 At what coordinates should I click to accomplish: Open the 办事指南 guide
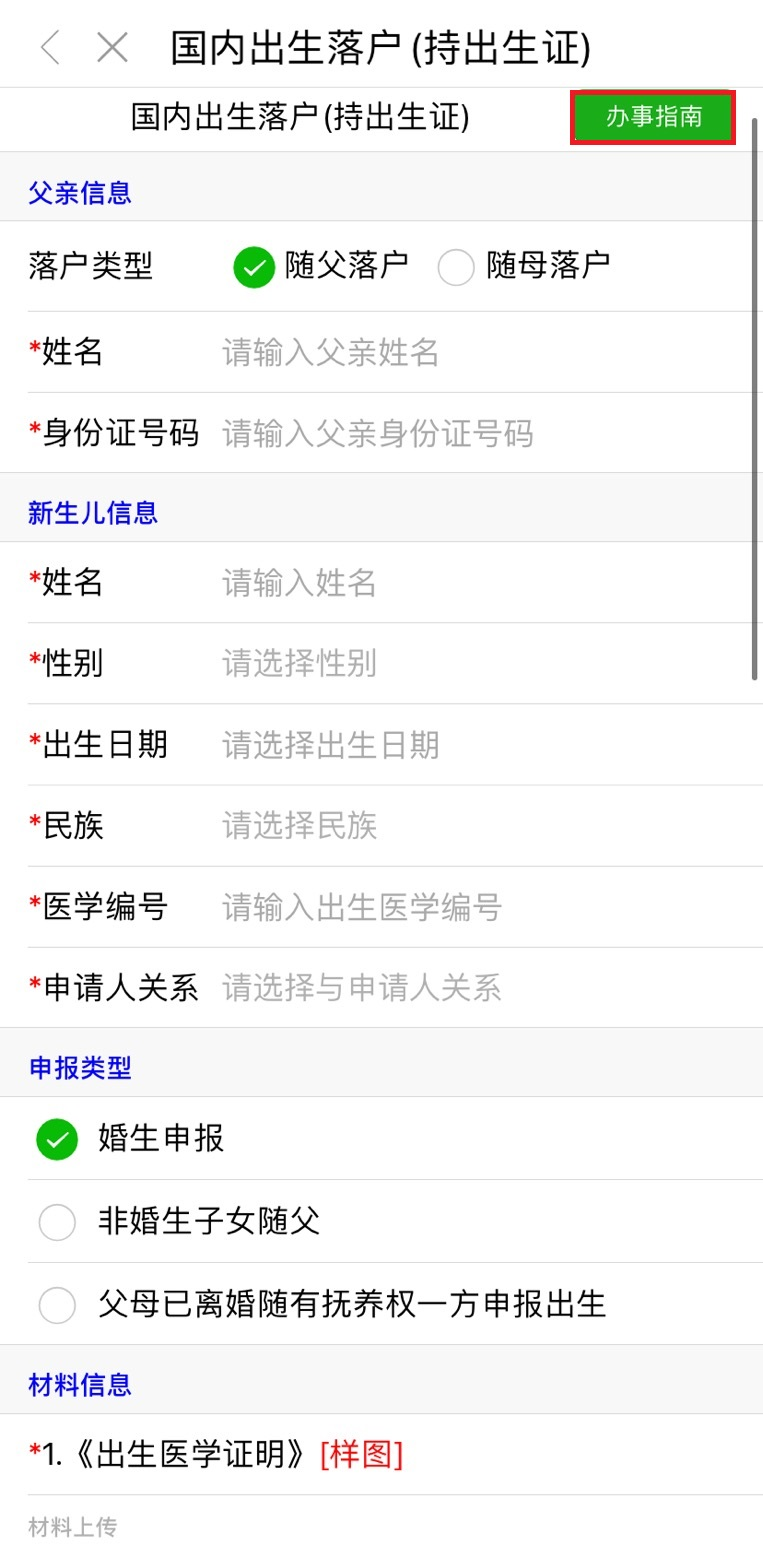pos(653,117)
